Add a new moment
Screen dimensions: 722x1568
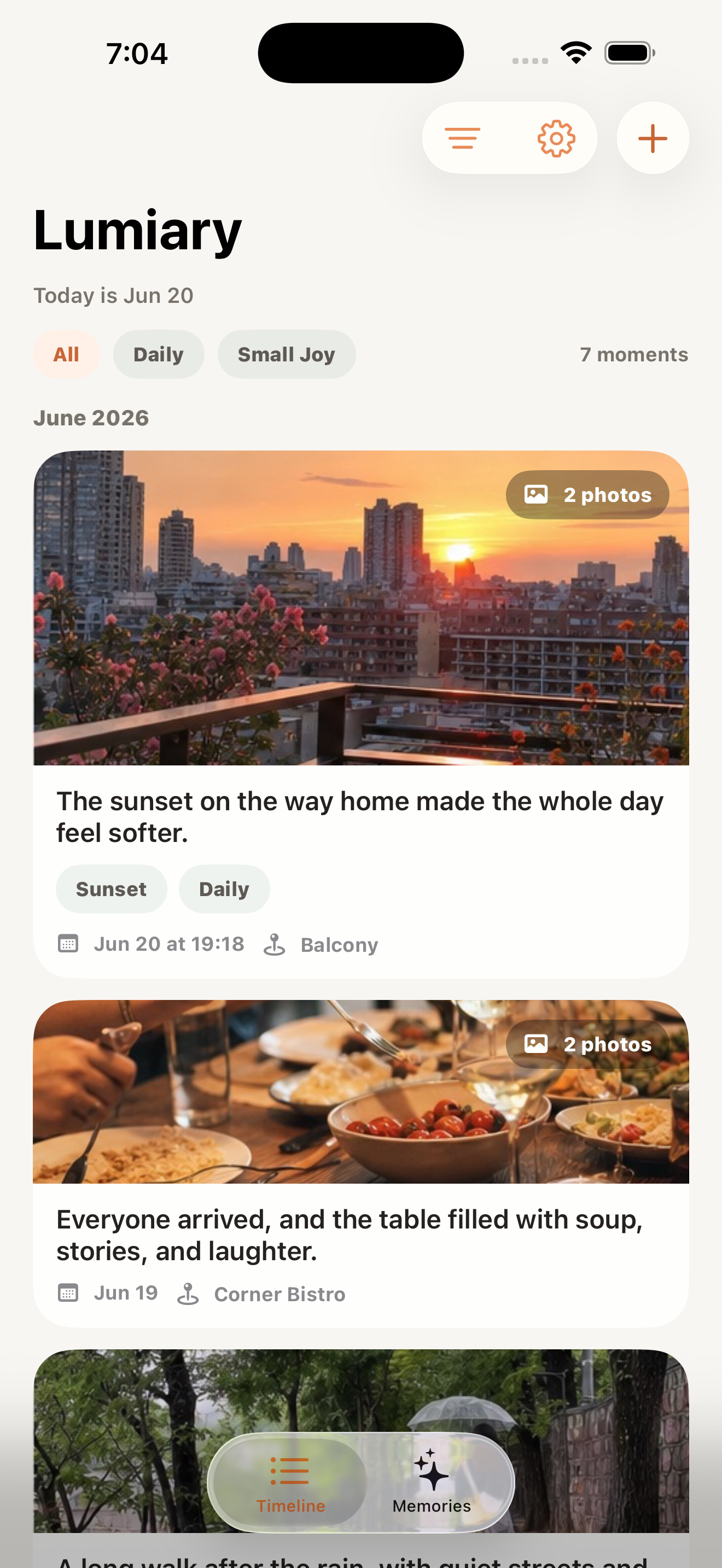(x=653, y=138)
